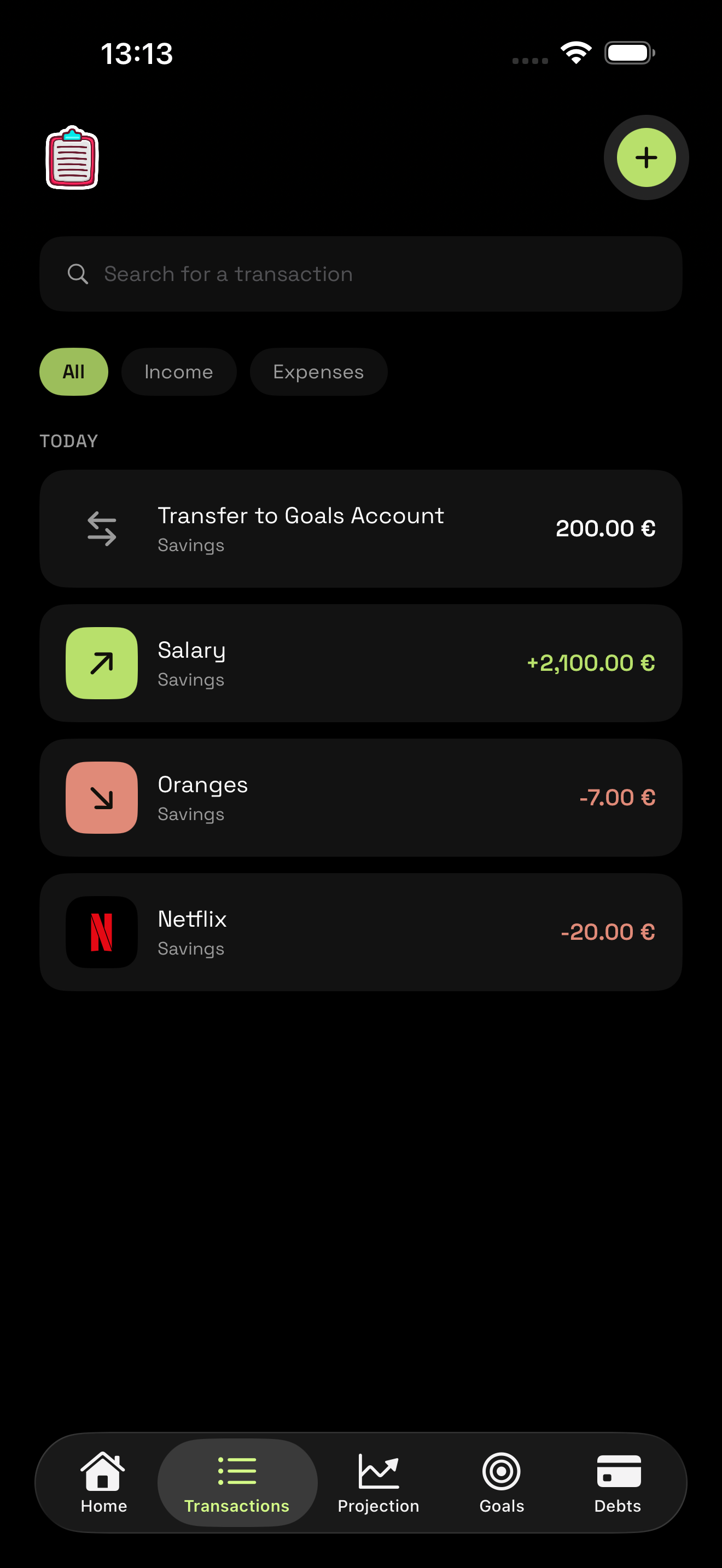
Task: Open the Transfer to Goals Account transaction
Action: coord(361,528)
